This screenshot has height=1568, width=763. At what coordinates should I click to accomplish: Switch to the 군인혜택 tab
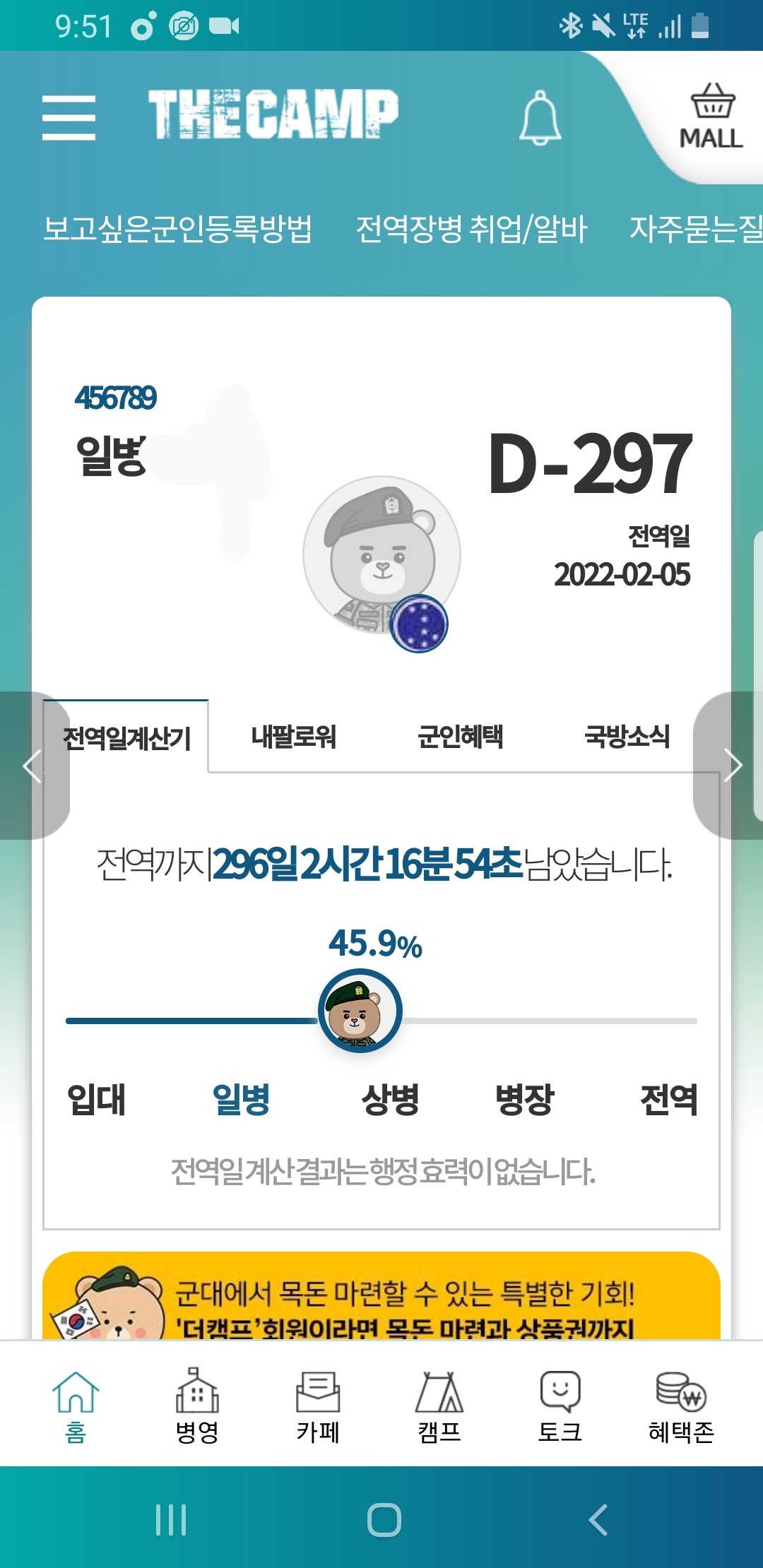pyautogui.click(x=461, y=737)
